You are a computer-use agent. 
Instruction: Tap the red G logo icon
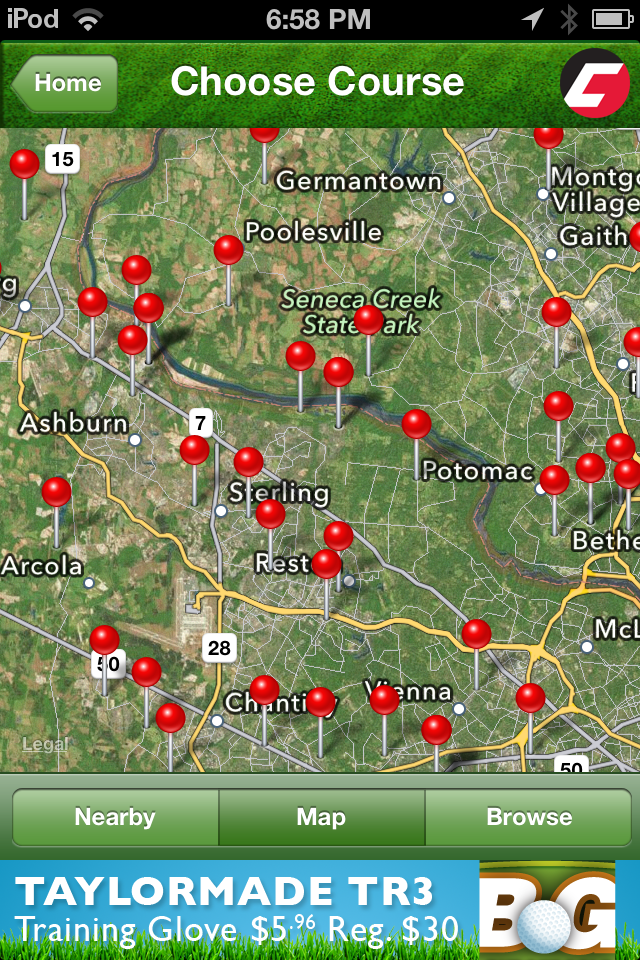(x=594, y=83)
